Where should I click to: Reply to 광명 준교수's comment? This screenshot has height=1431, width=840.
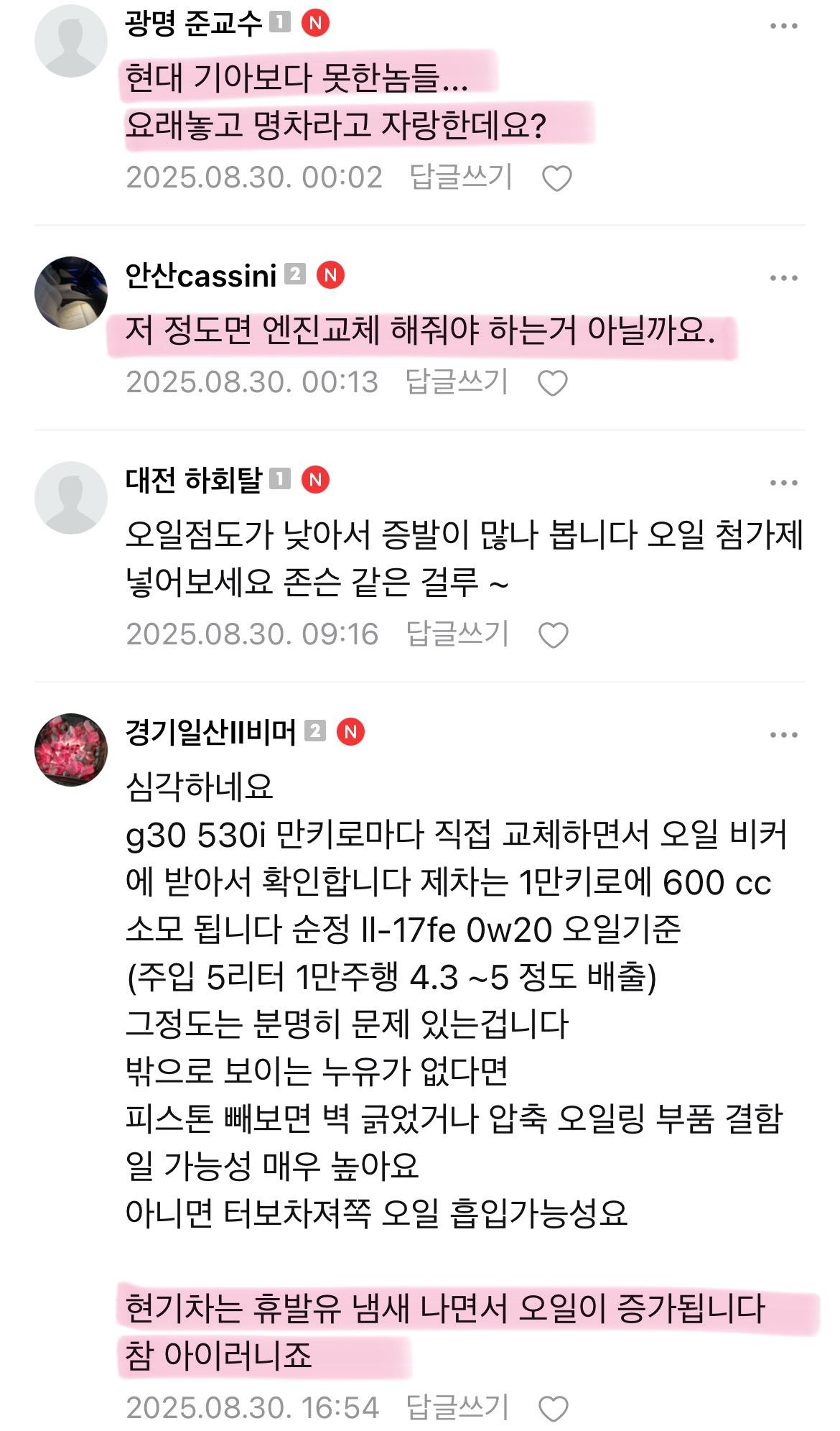point(461,177)
